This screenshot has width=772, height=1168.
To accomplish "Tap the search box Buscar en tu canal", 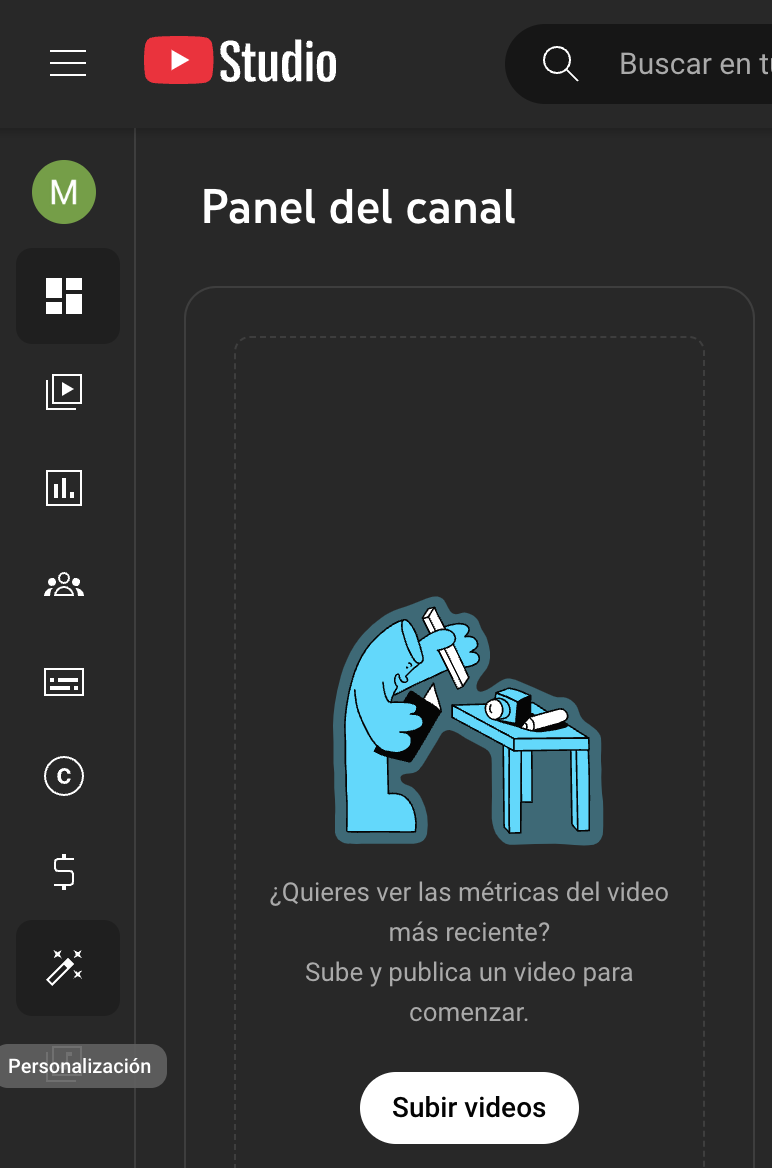I will tap(690, 64).
